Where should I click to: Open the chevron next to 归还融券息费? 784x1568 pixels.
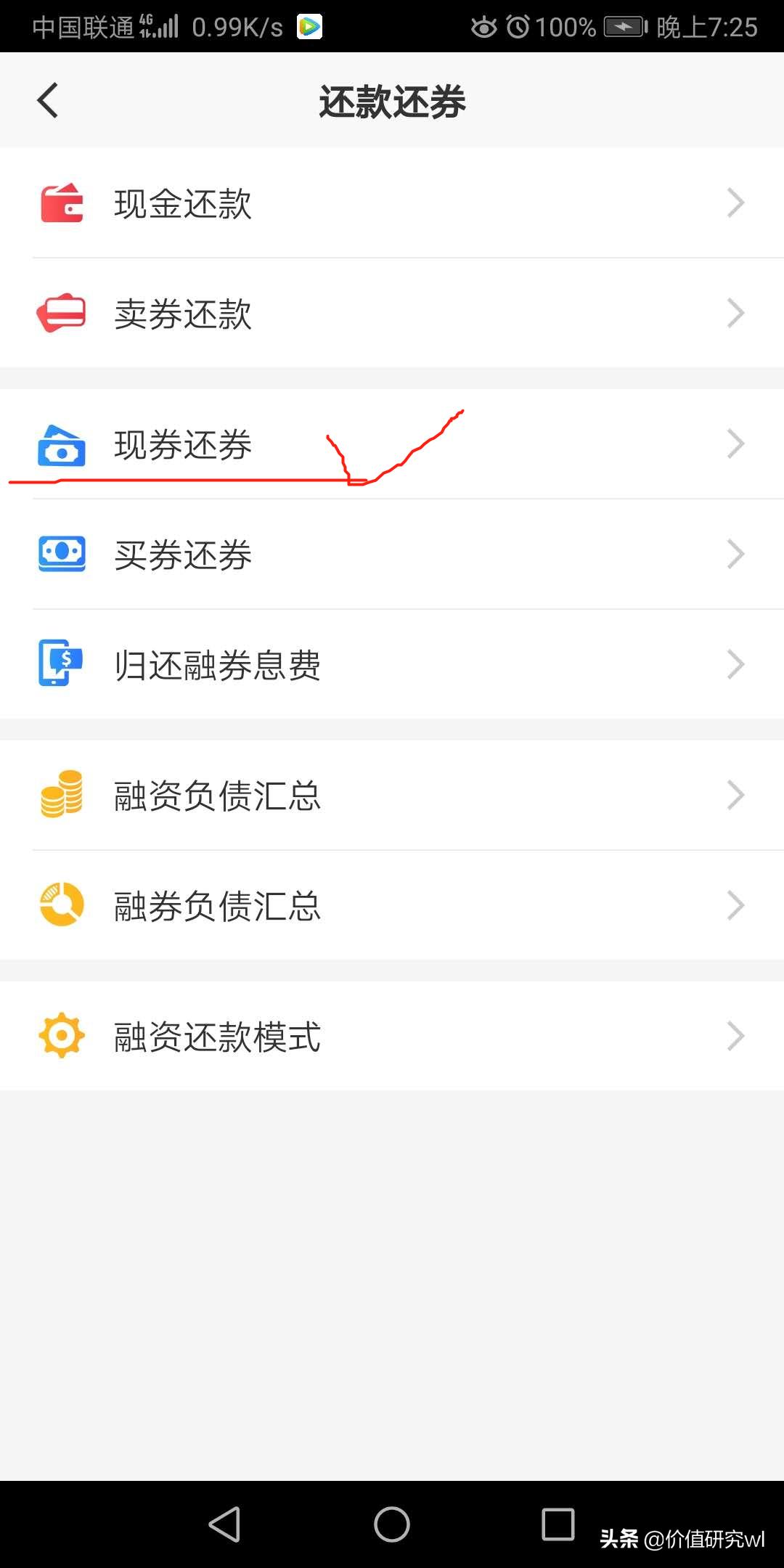pos(735,663)
